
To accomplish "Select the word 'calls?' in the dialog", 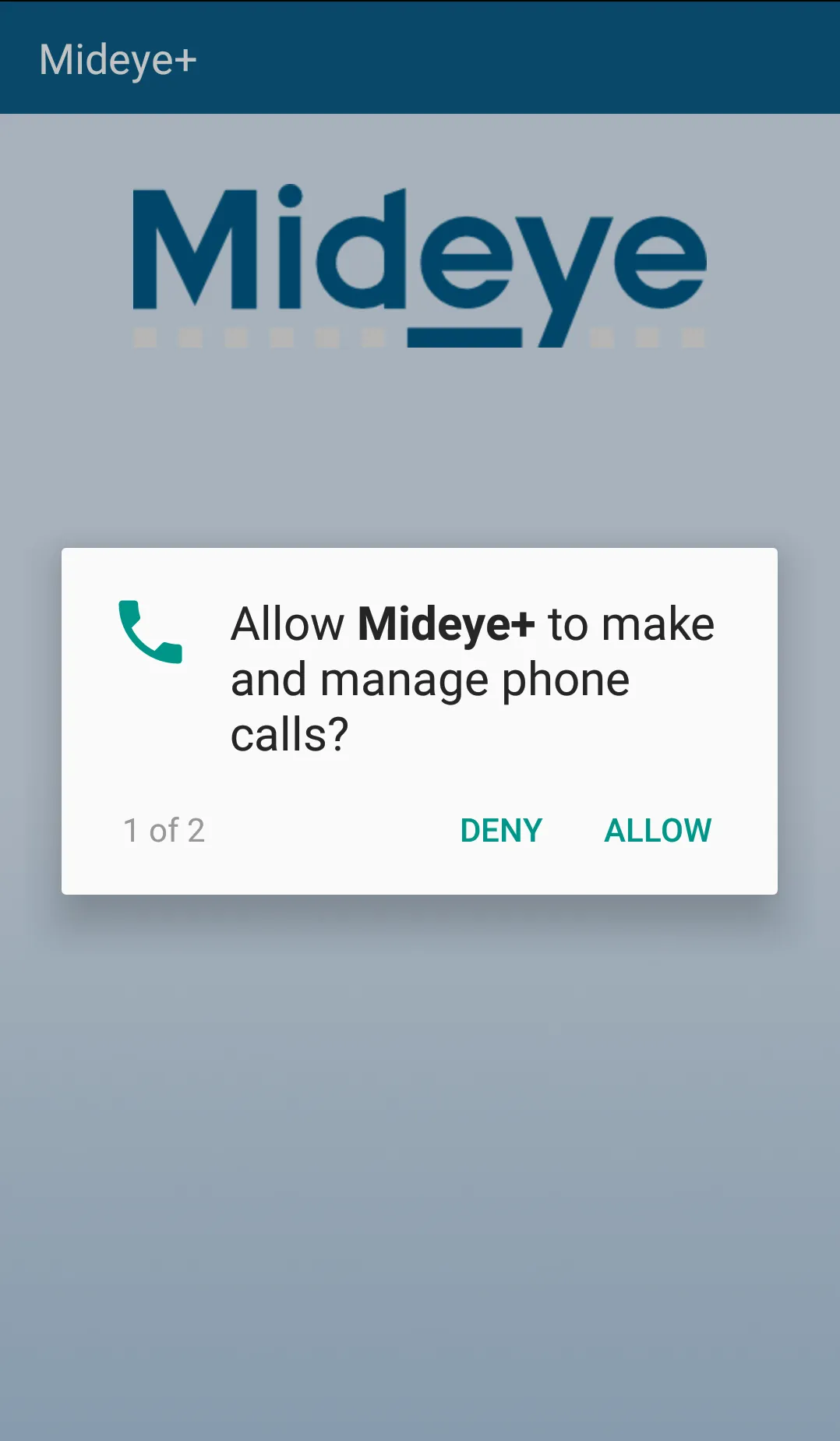I will (x=290, y=733).
